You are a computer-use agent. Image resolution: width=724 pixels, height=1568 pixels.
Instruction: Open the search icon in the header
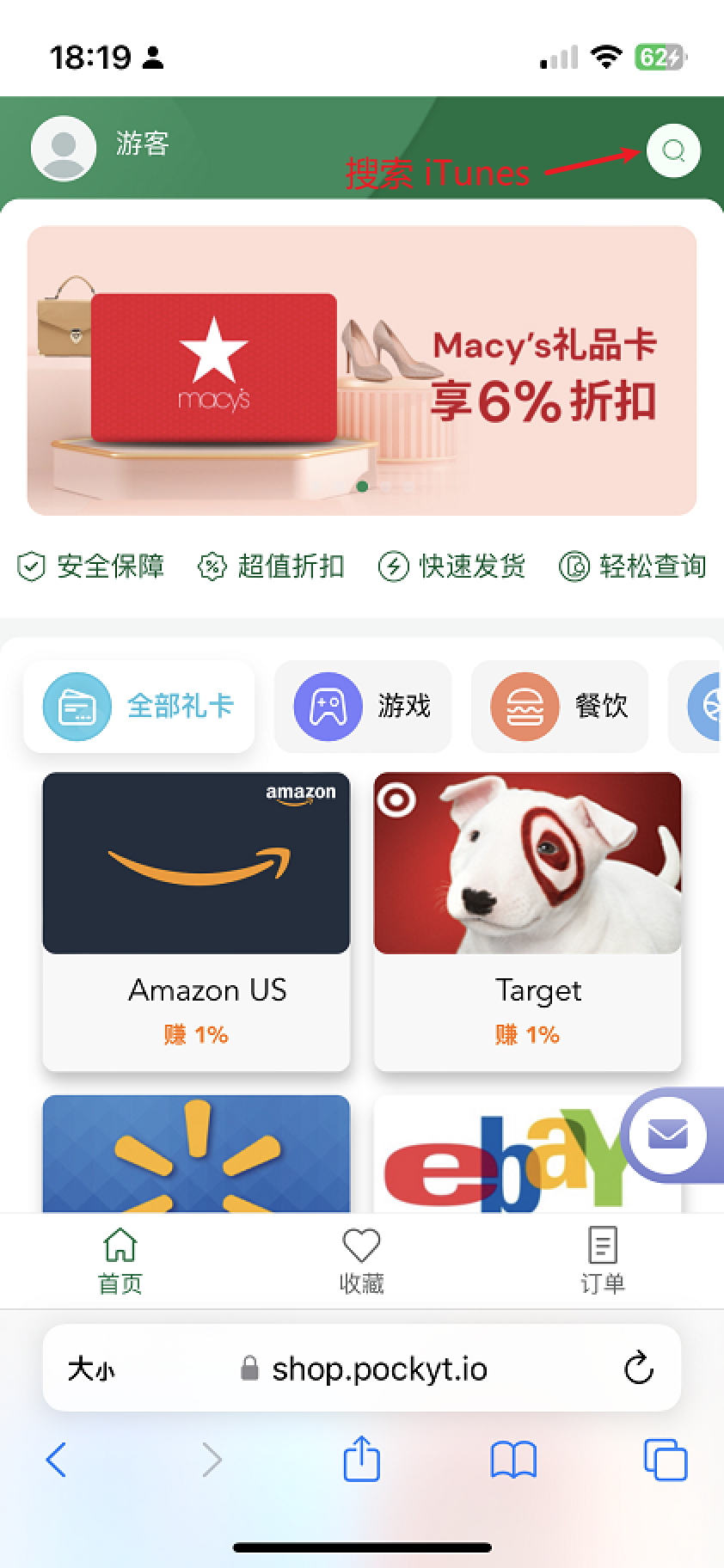(x=673, y=151)
